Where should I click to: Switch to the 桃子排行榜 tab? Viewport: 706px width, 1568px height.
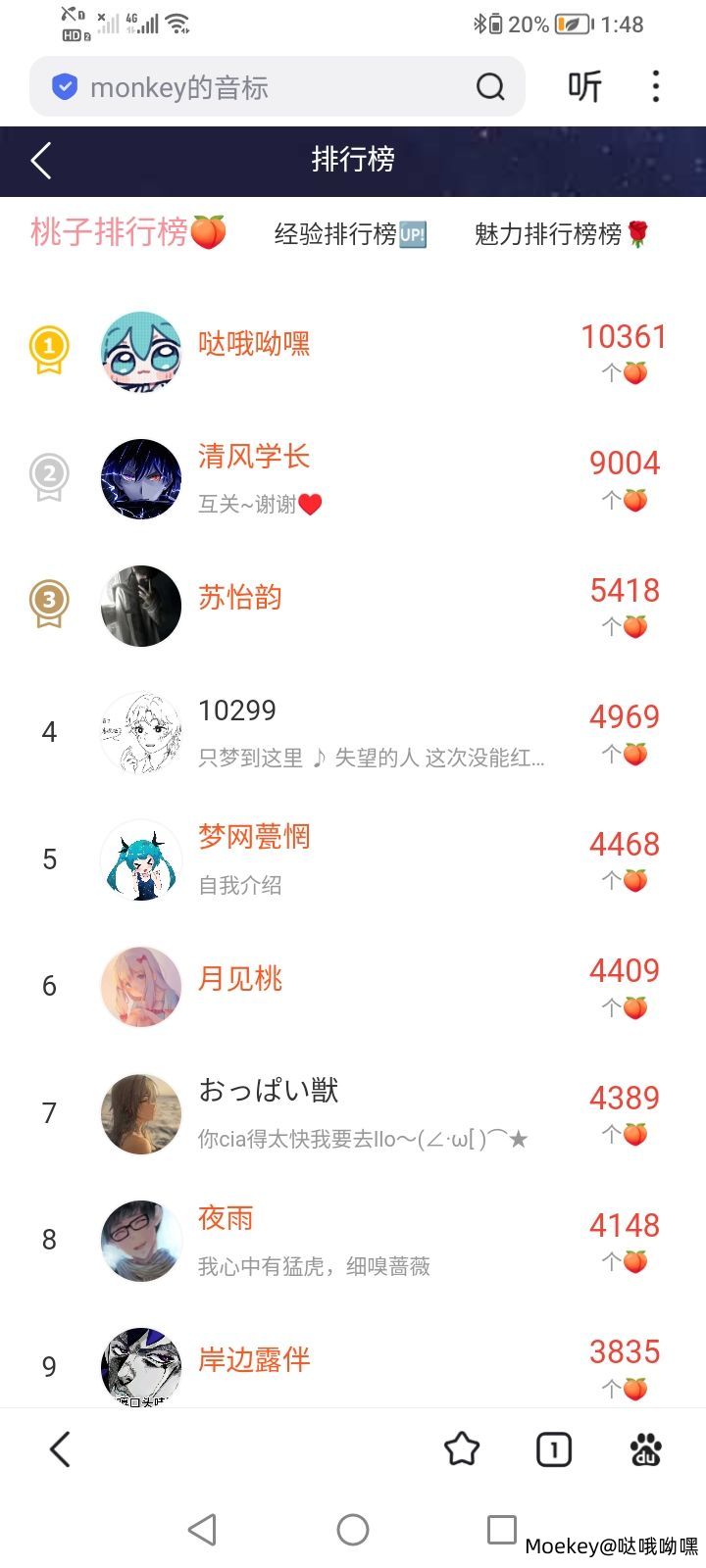pos(127,233)
